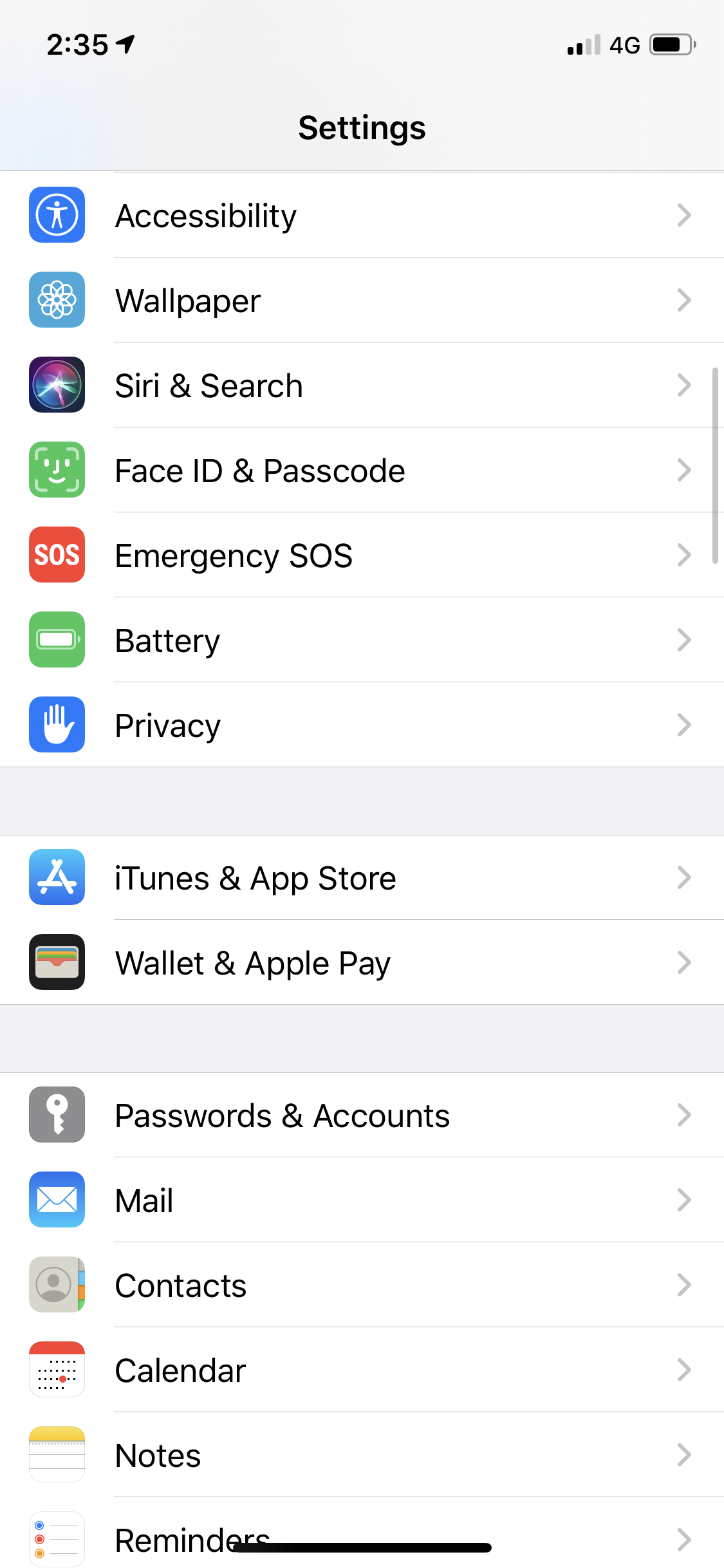Go to Mail settings
The height and width of the screenshot is (1568, 724).
coord(360,1200)
